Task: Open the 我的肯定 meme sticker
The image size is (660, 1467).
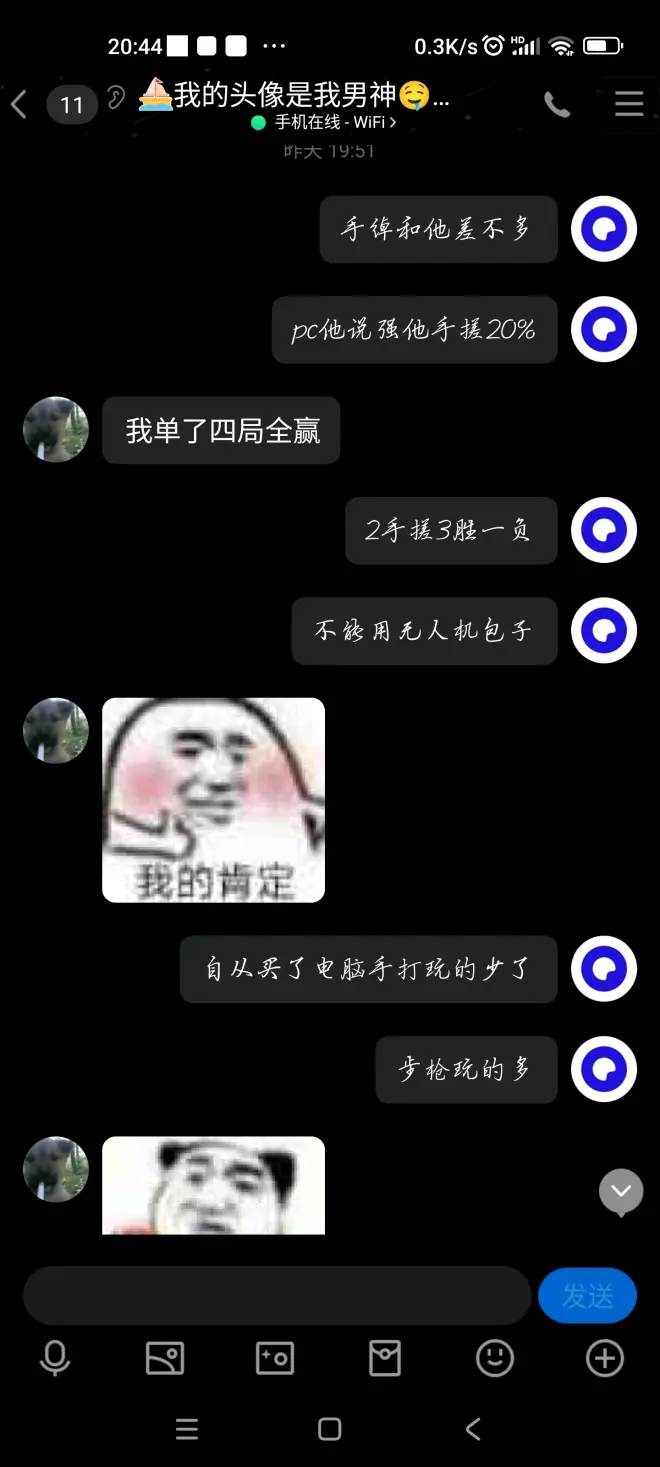Action: pos(213,800)
